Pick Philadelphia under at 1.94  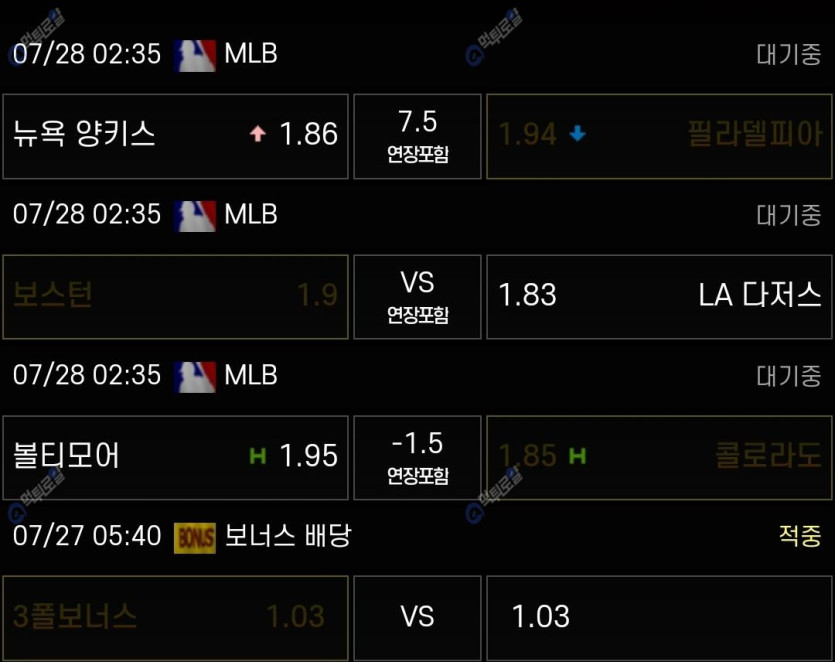point(659,135)
